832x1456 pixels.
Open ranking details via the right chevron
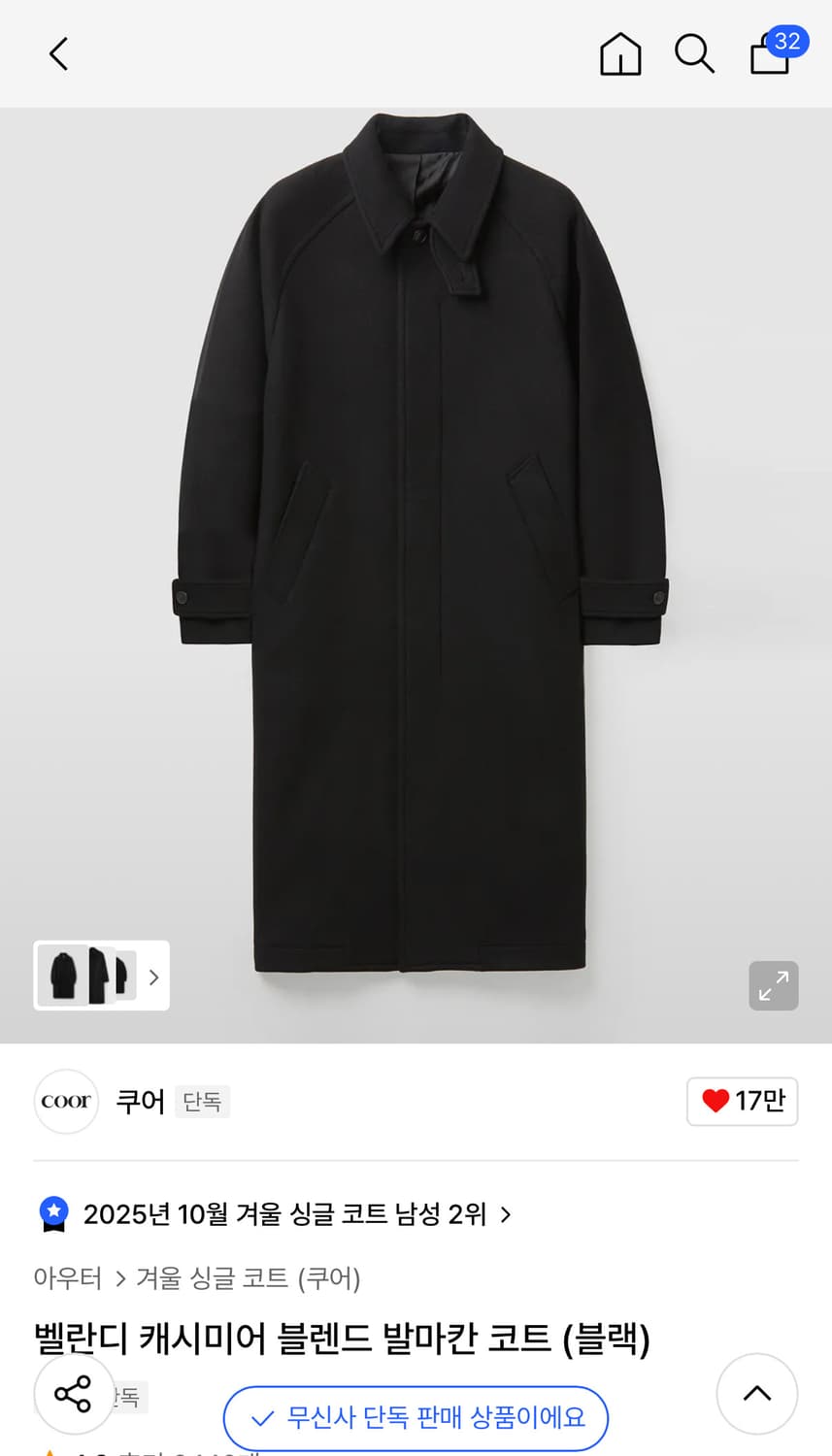505,1214
